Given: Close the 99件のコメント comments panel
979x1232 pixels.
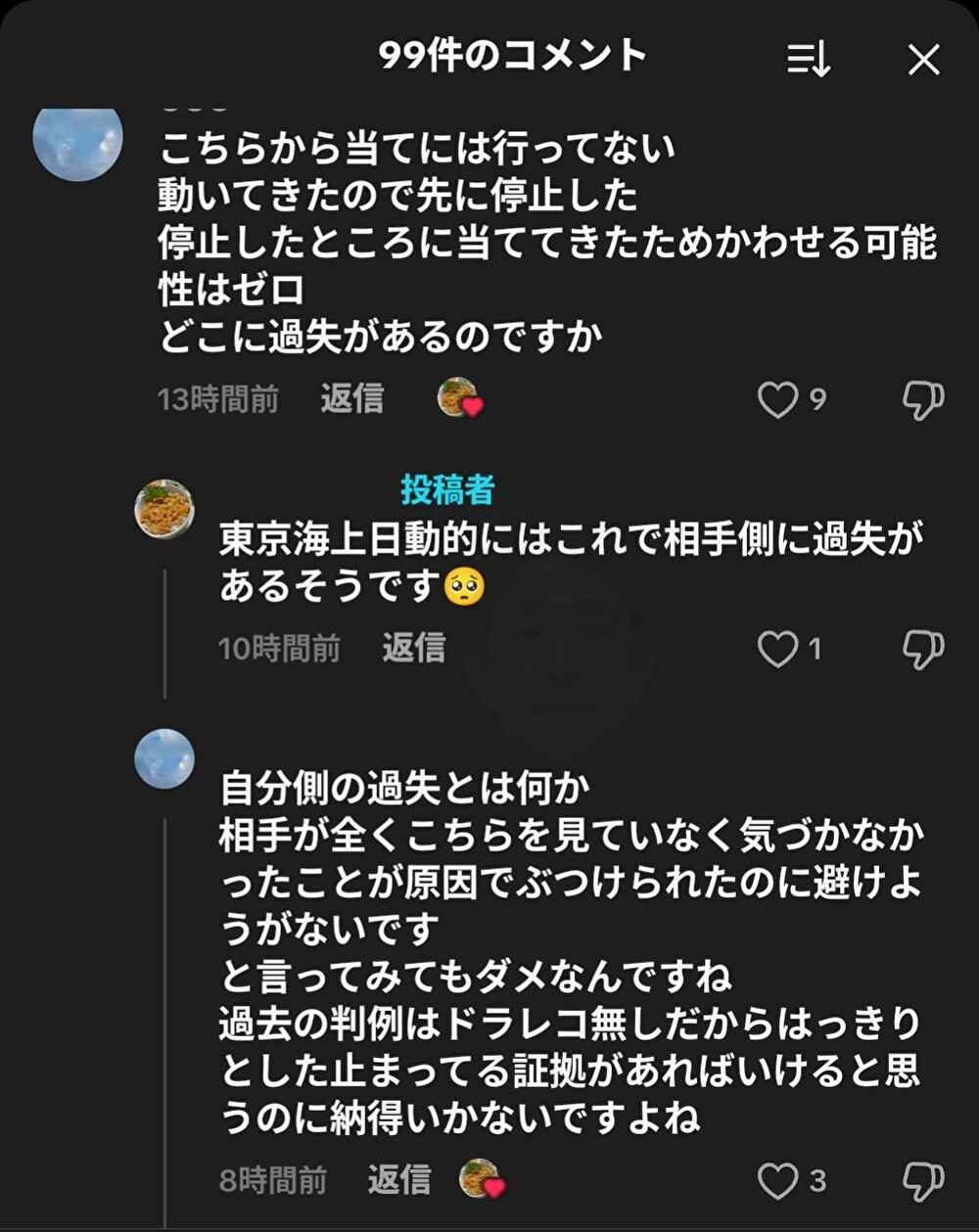Looking at the screenshot, I should (x=923, y=61).
